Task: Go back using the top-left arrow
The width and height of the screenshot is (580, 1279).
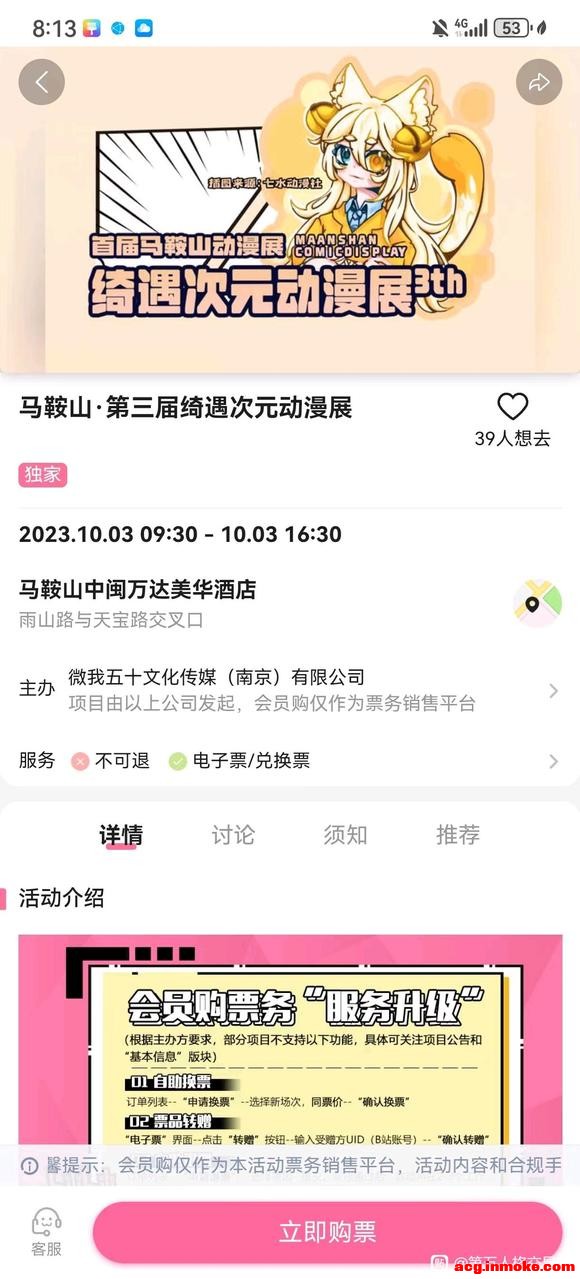Action: pyautogui.click(x=41, y=83)
